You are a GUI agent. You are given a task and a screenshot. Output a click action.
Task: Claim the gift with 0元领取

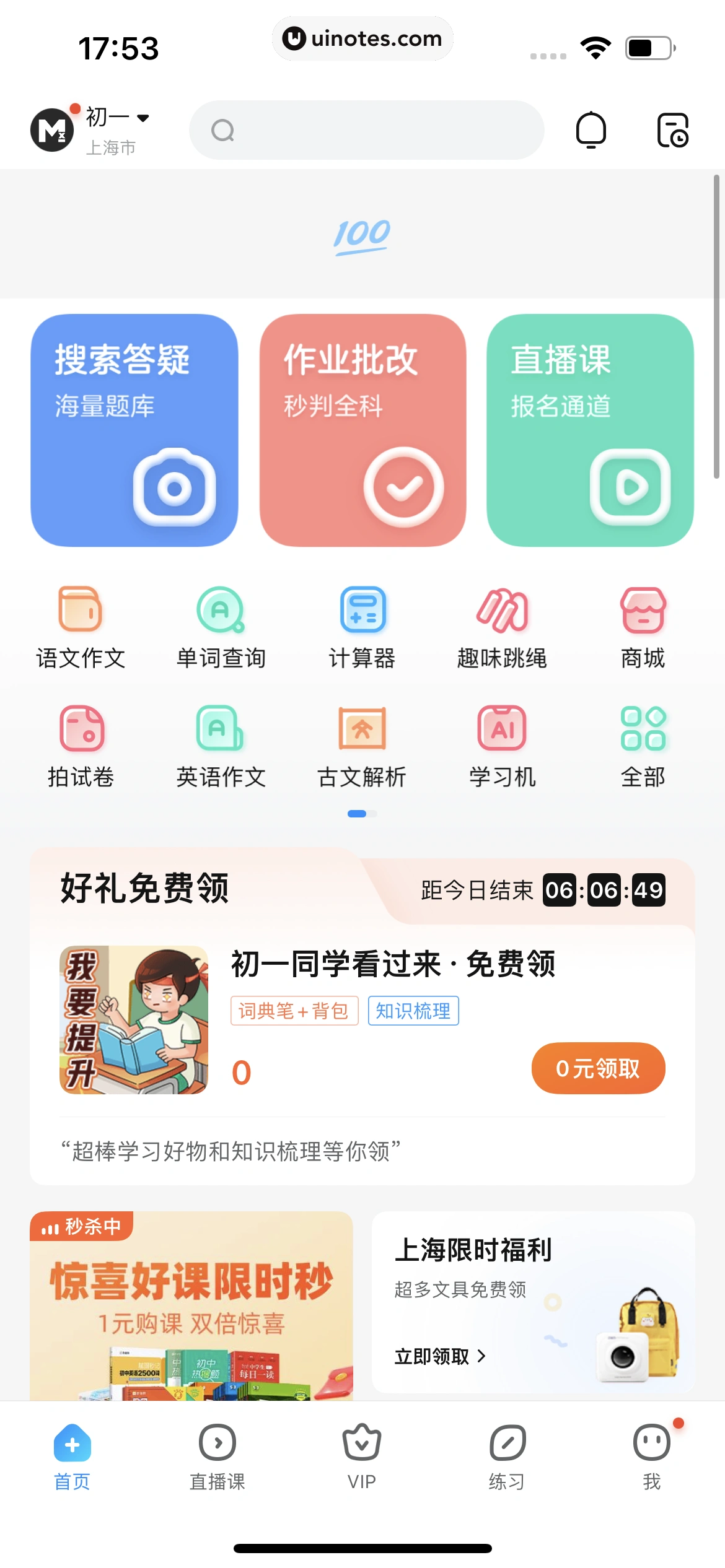tap(598, 1068)
